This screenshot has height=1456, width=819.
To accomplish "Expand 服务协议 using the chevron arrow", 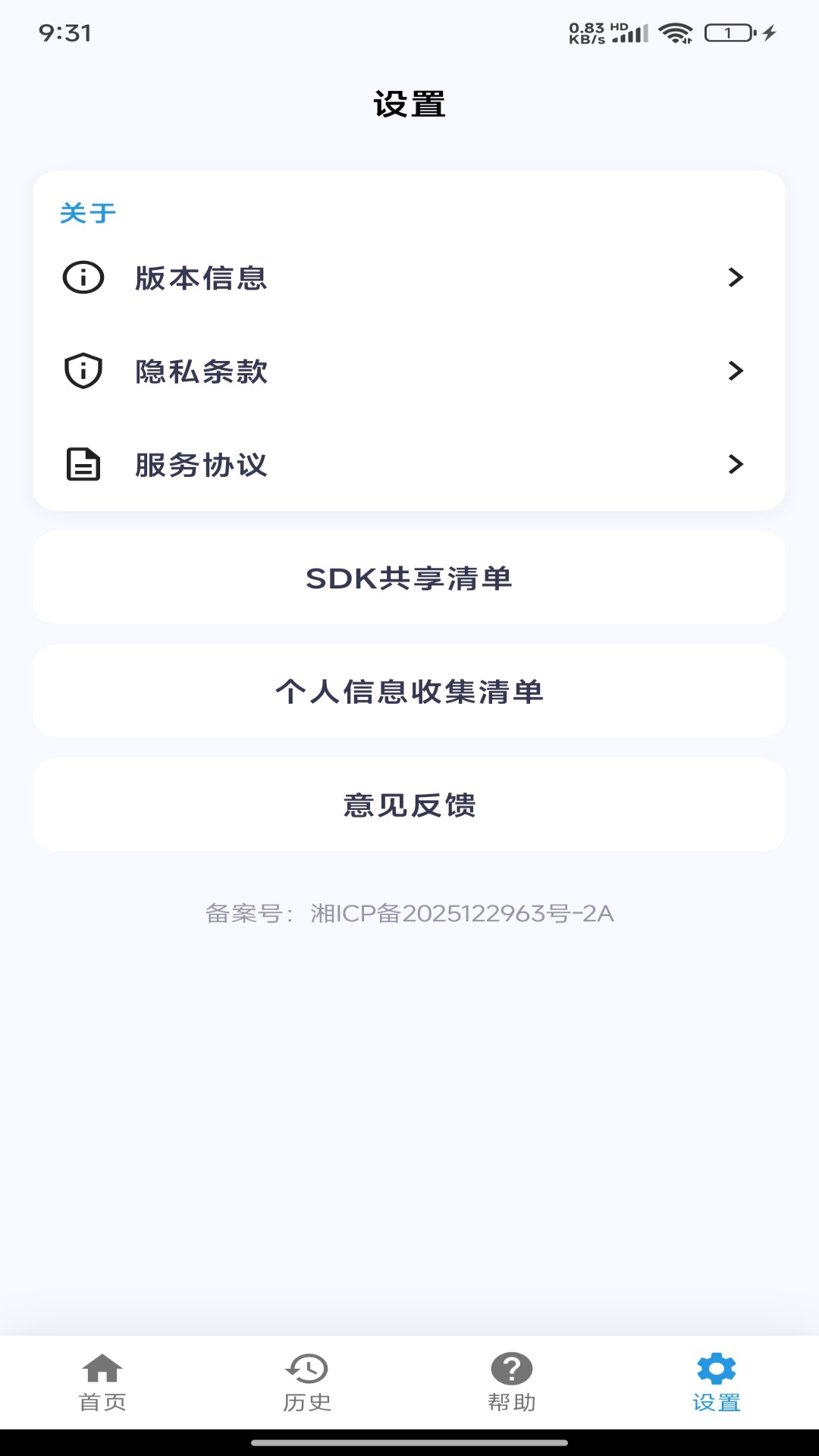I will [x=734, y=466].
